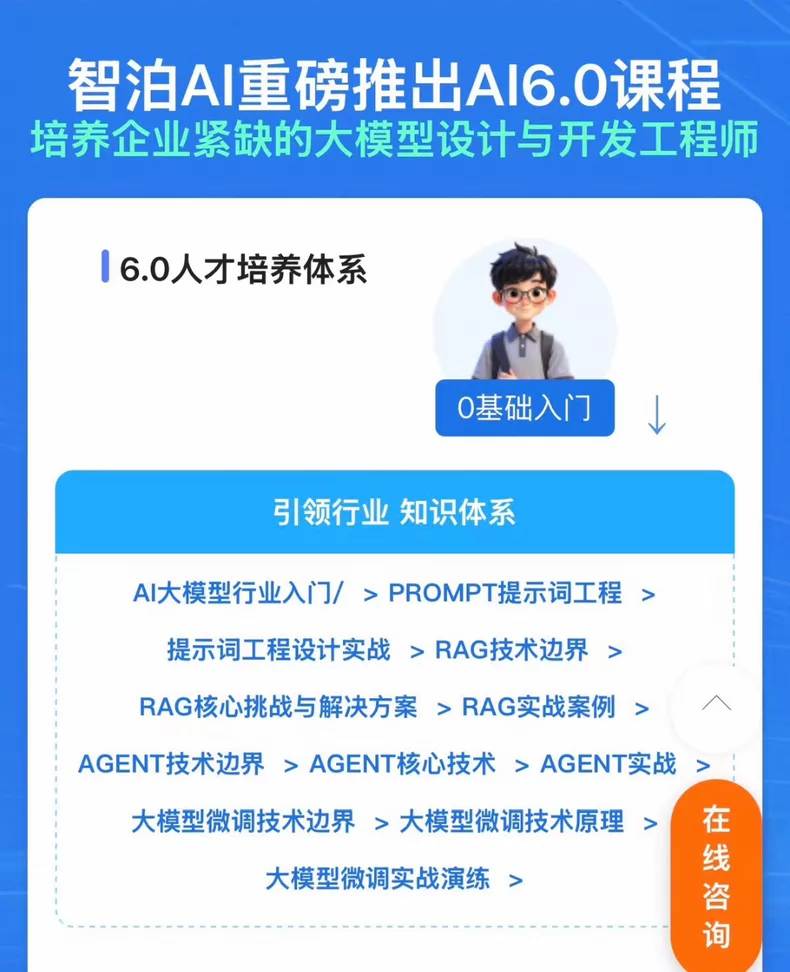Open the 在线咨询 online consultation button
The image size is (790, 972).
pos(716,877)
